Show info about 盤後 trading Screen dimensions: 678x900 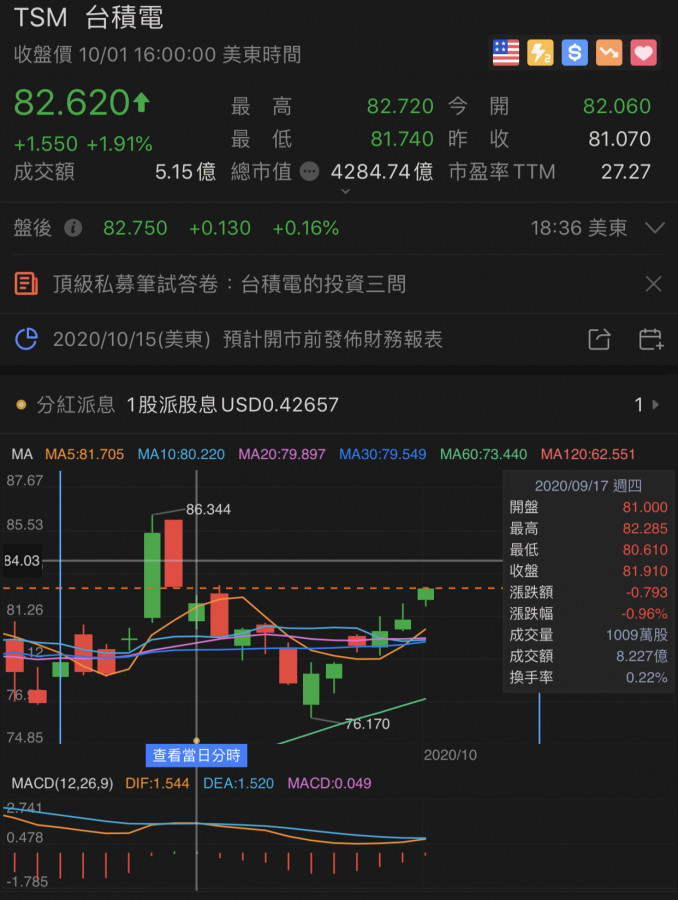tap(73, 228)
